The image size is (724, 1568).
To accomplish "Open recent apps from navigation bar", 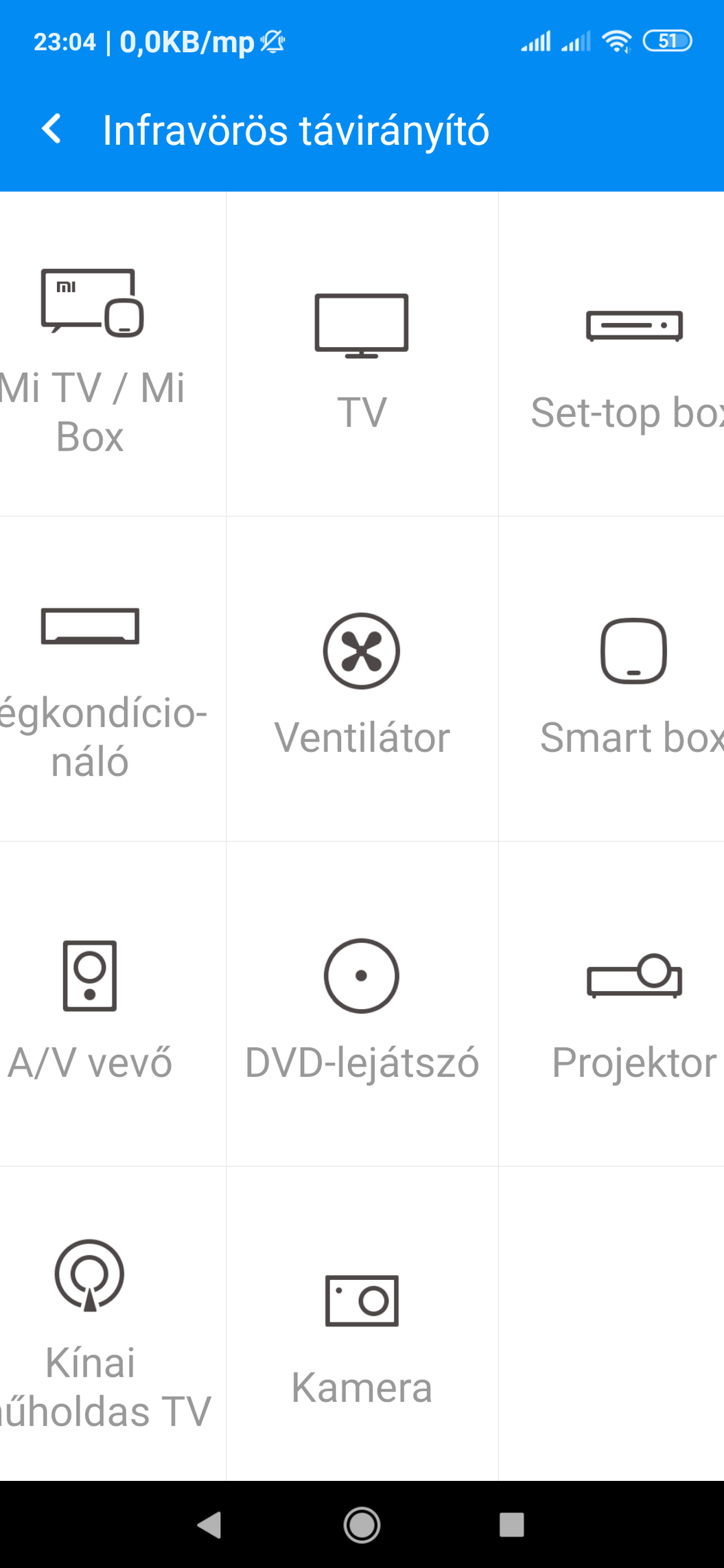I will tap(512, 1525).
